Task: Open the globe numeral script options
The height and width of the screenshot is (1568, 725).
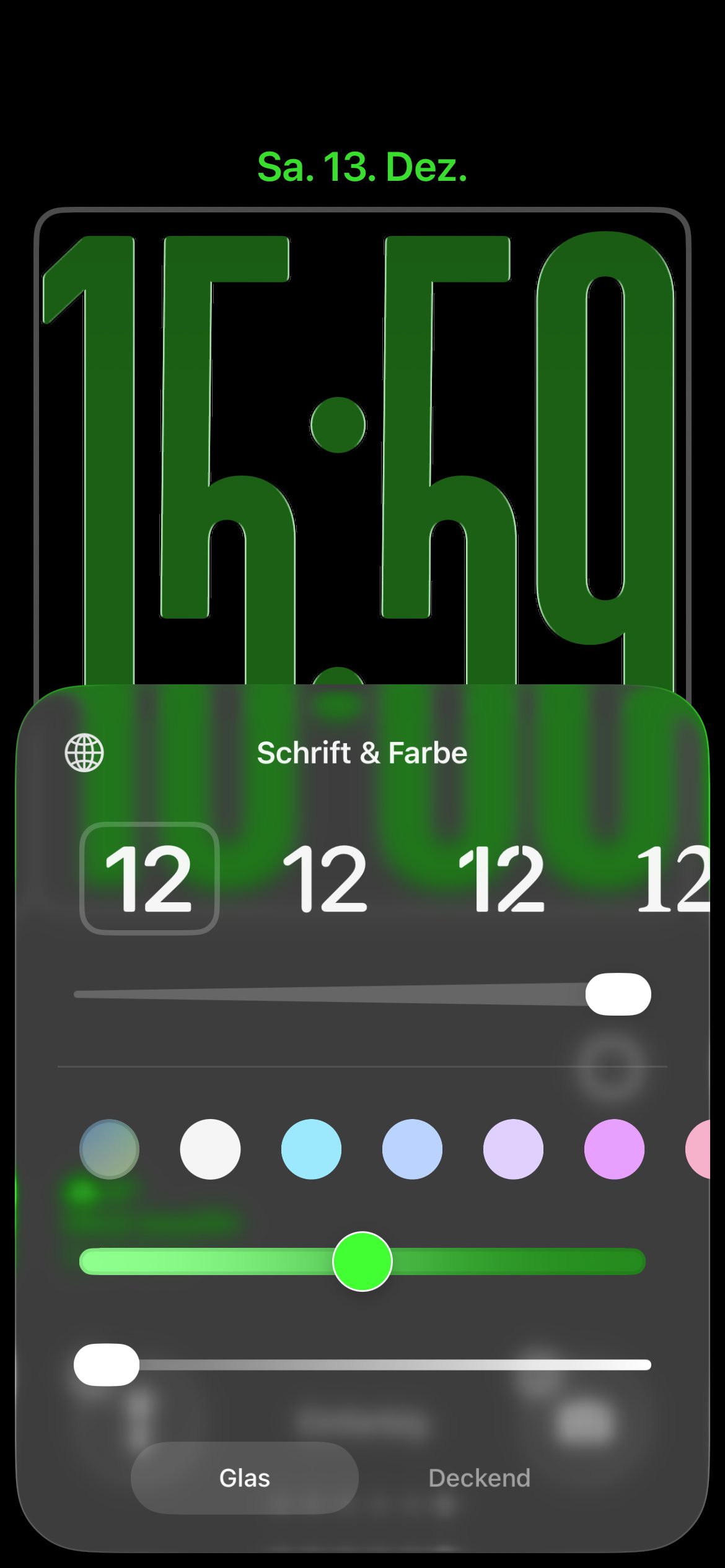Action: (84, 753)
